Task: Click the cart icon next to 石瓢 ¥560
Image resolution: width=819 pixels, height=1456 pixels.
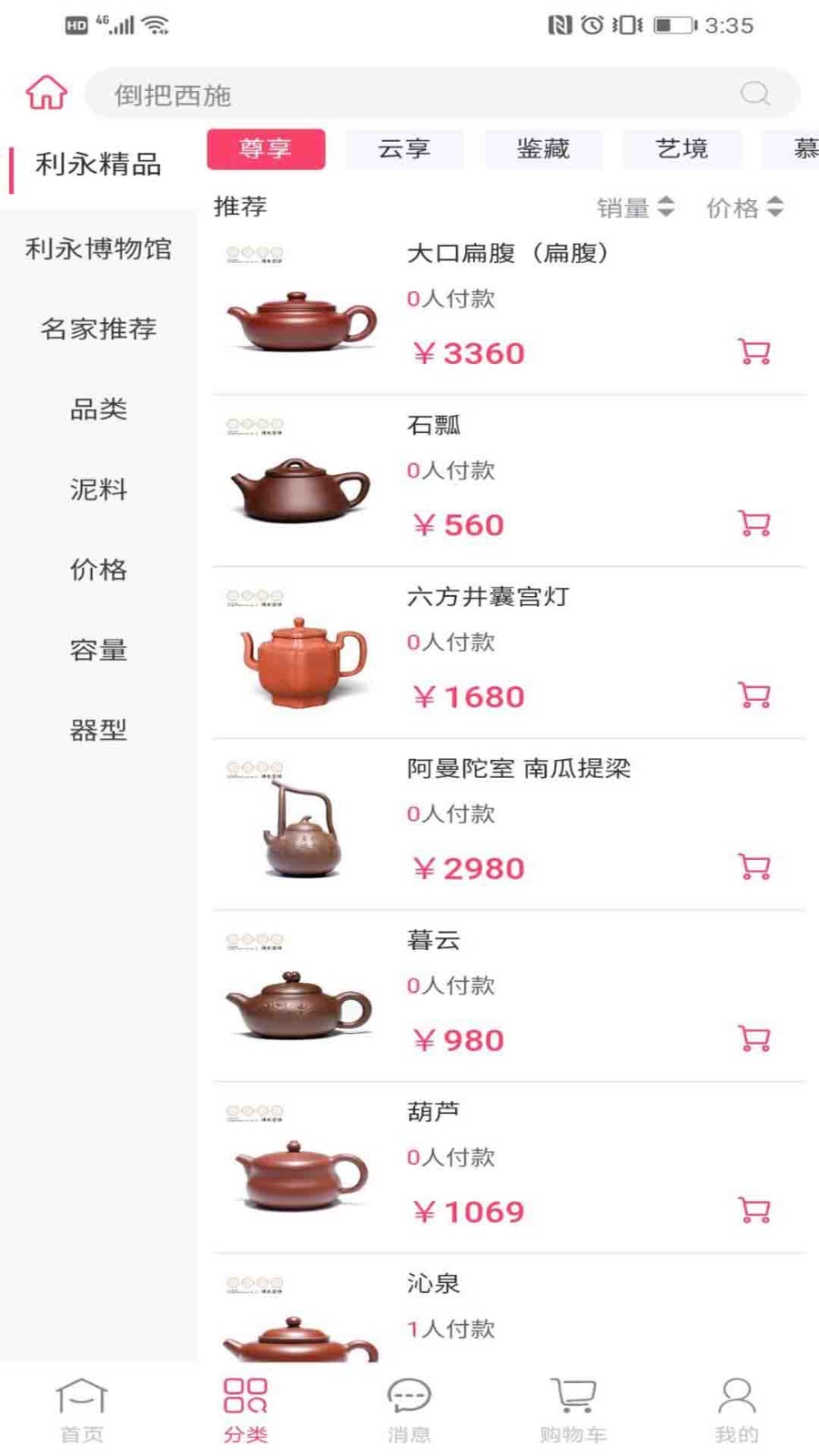Action: 753,523
